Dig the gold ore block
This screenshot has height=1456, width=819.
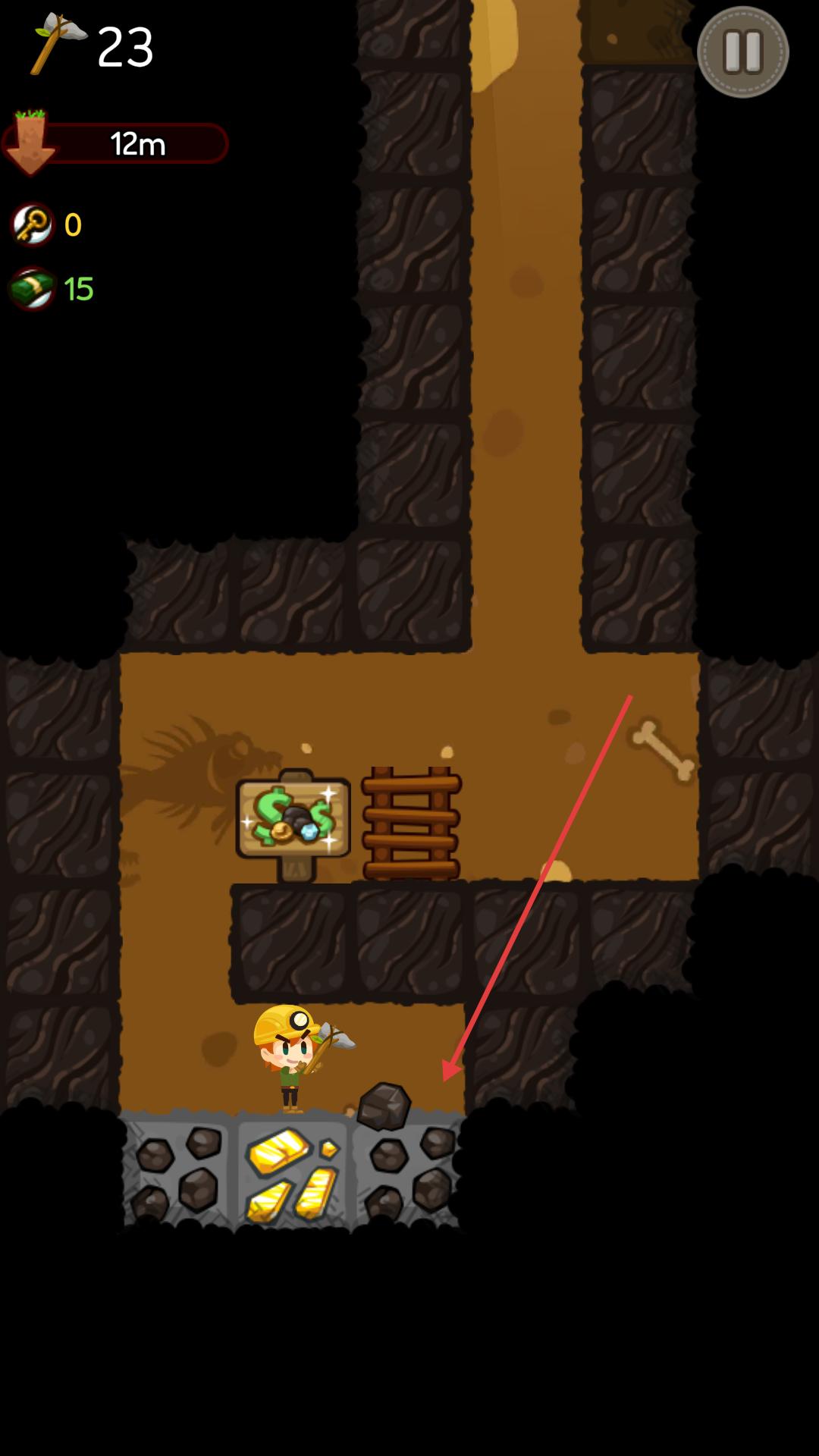[293, 1172]
